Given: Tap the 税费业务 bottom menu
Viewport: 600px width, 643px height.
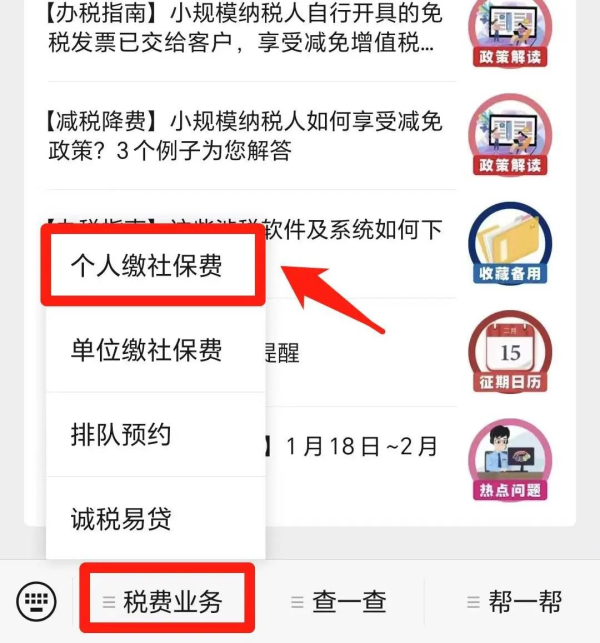Looking at the screenshot, I should coord(165,602).
